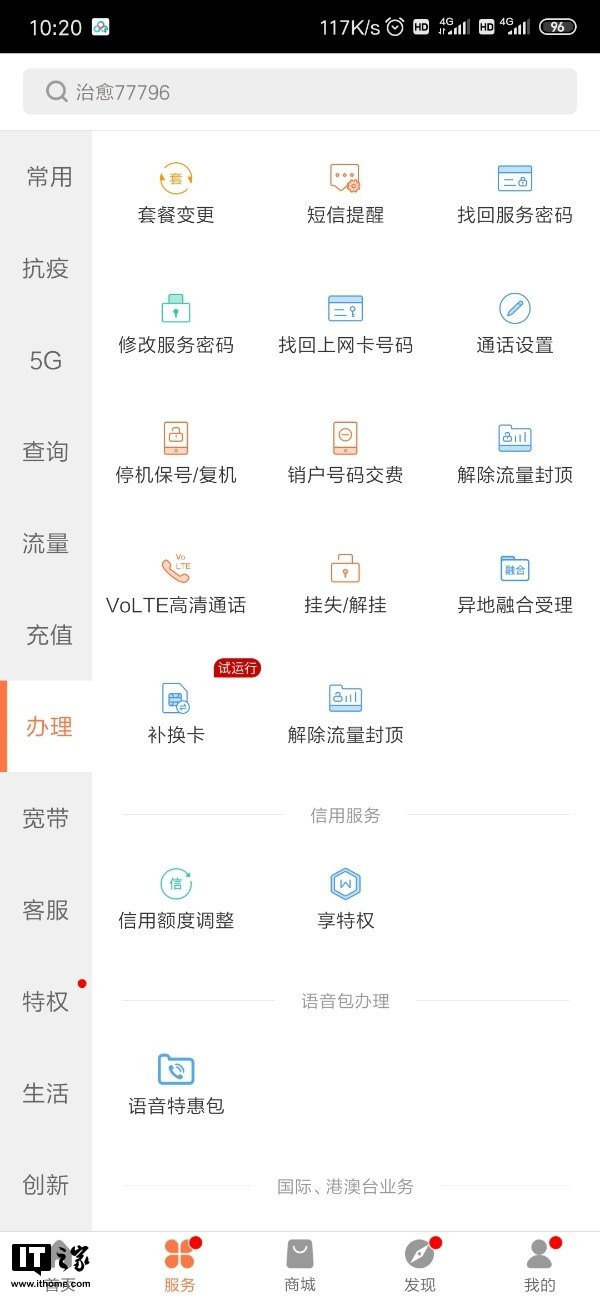The height and width of the screenshot is (1300, 600).
Task: Open 补换卡 service
Action: click(176, 714)
